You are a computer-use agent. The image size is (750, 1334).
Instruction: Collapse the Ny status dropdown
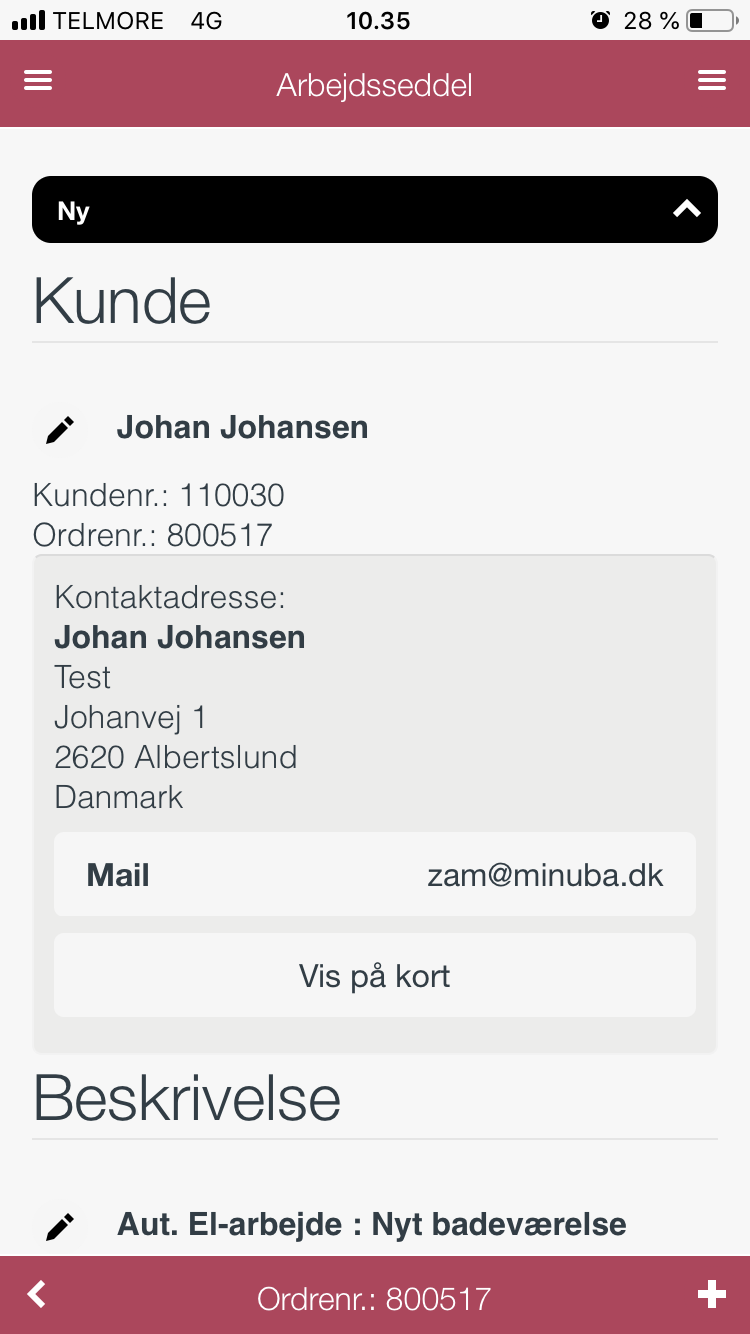pyautogui.click(x=375, y=210)
